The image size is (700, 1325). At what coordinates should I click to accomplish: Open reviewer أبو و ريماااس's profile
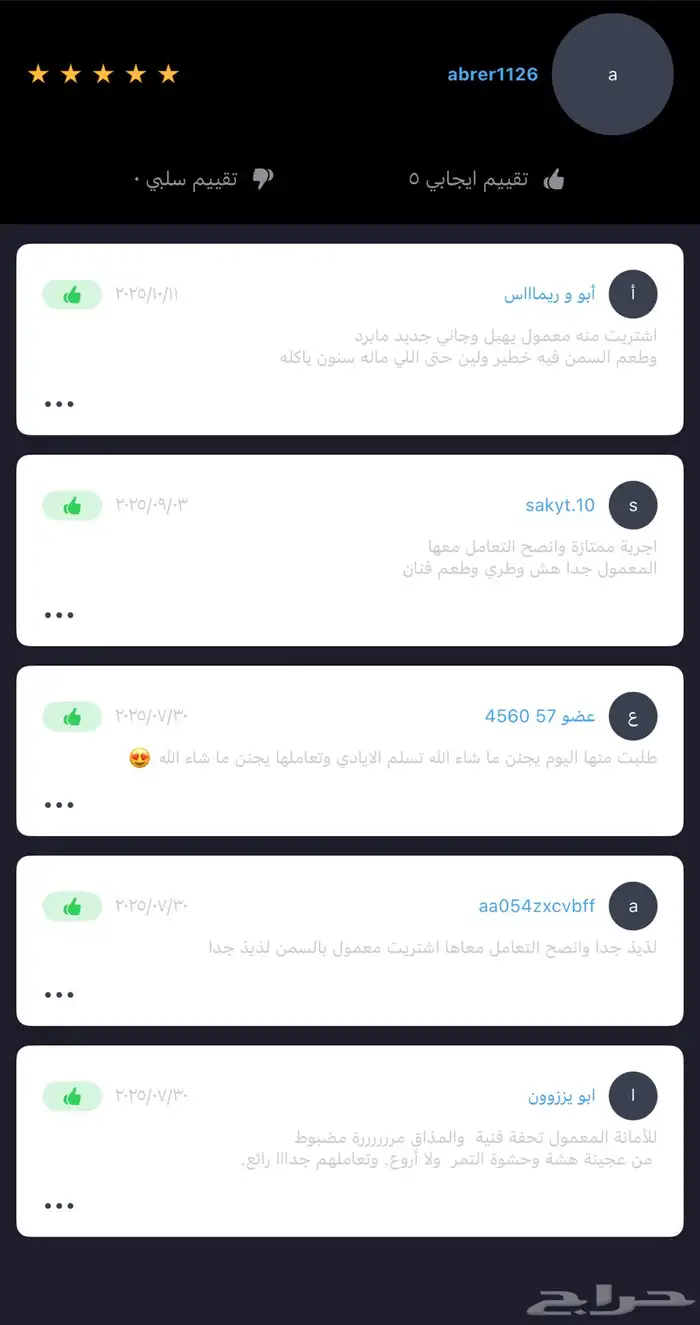(549, 295)
